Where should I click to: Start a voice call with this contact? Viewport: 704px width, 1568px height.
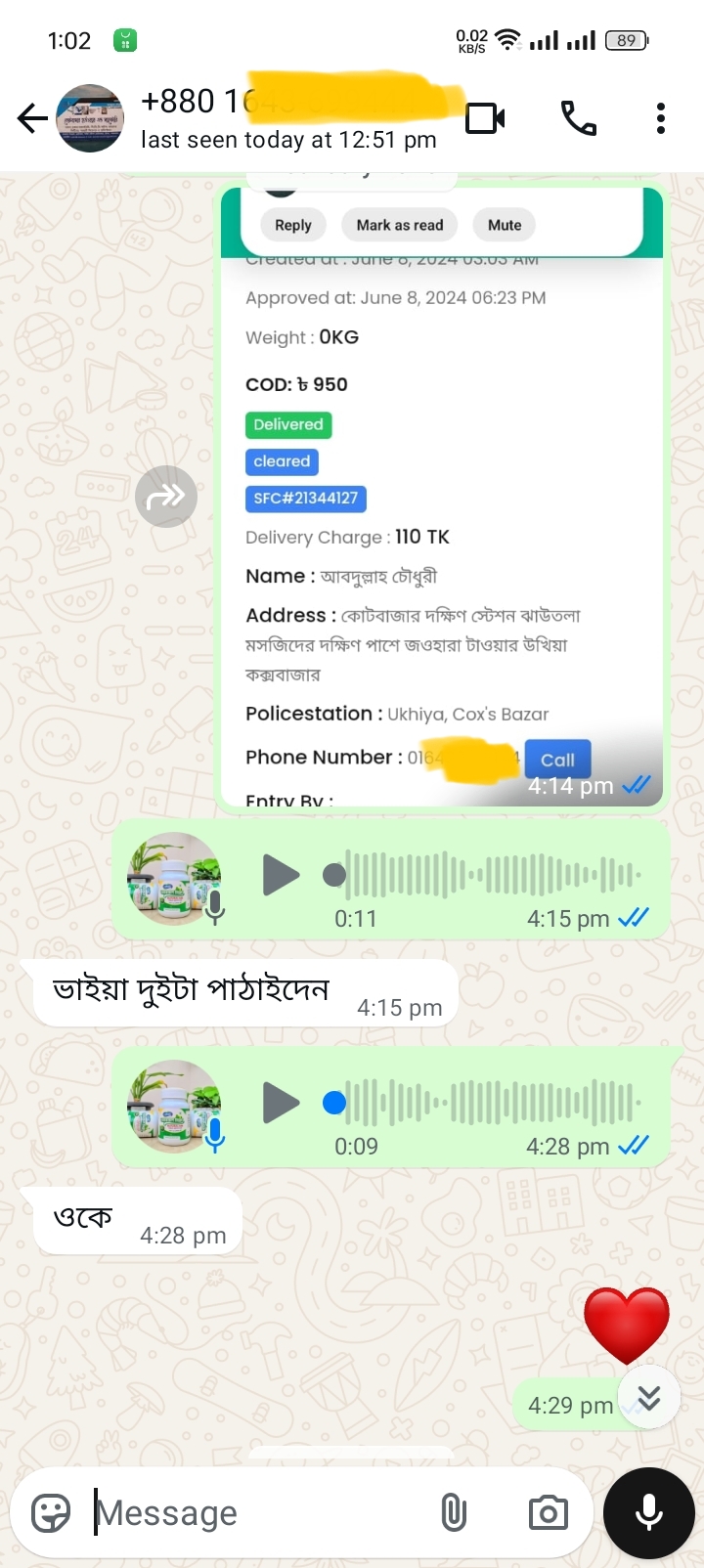(578, 119)
